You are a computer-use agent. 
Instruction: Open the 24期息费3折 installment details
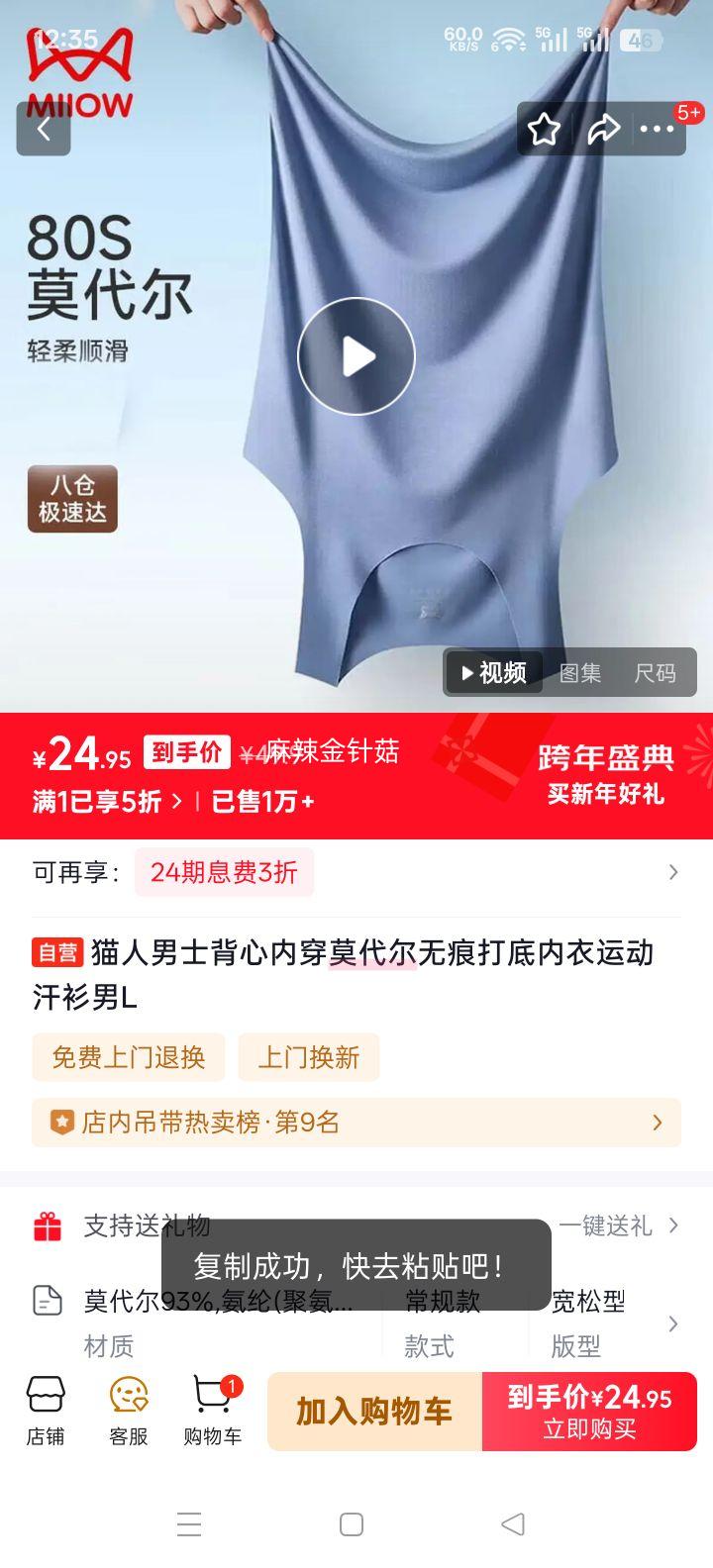pyautogui.click(x=224, y=871)
